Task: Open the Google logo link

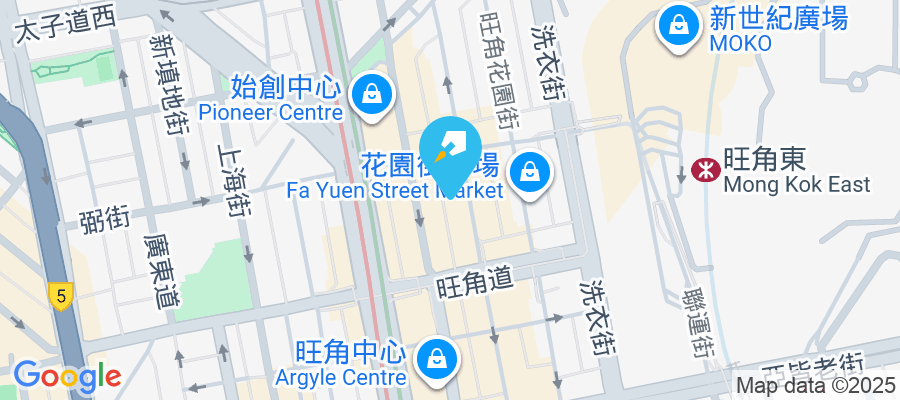Action: click(67, 376)
